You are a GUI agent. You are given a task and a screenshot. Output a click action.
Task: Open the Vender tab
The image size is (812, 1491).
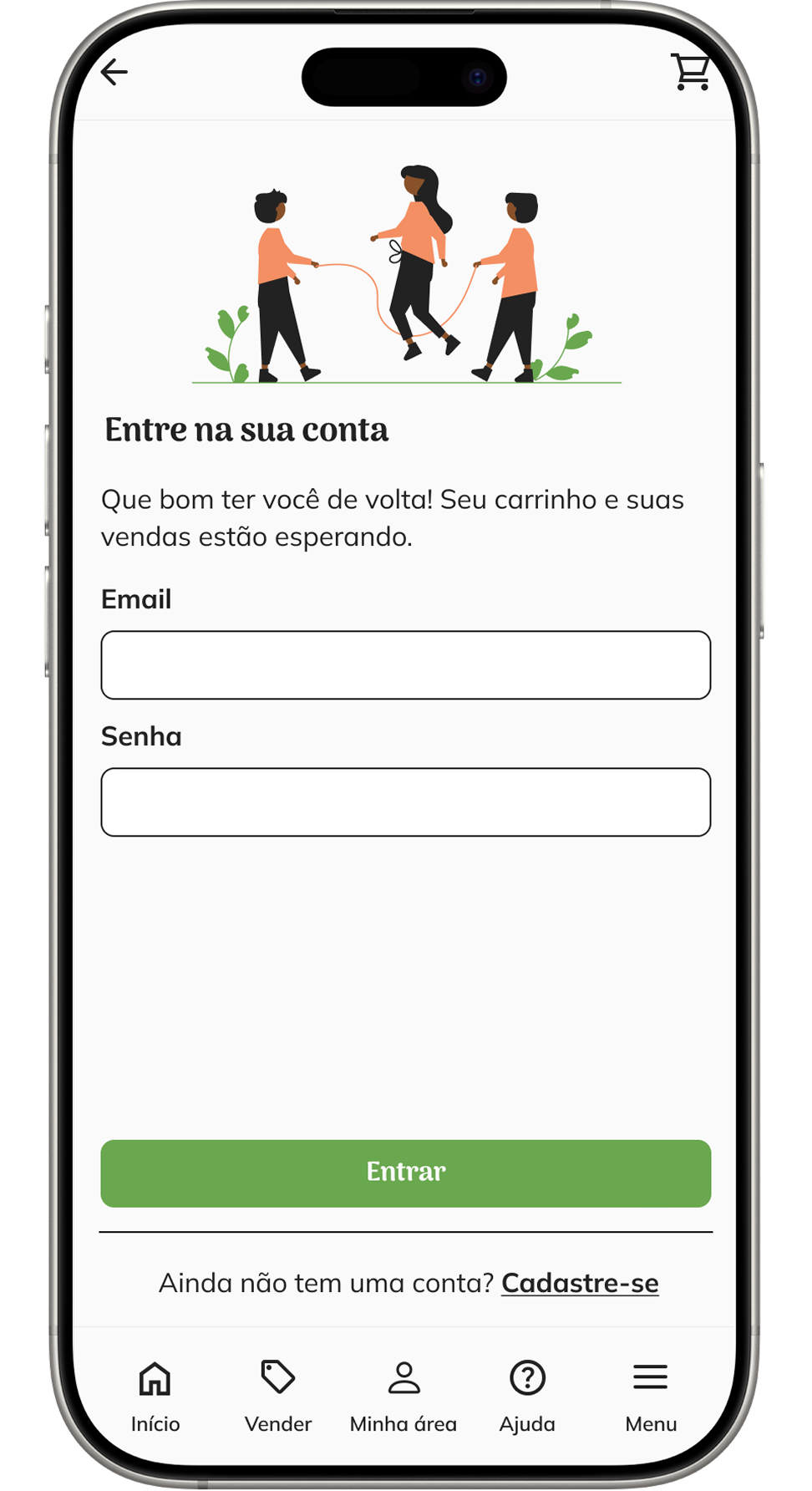click(278, 1396)
